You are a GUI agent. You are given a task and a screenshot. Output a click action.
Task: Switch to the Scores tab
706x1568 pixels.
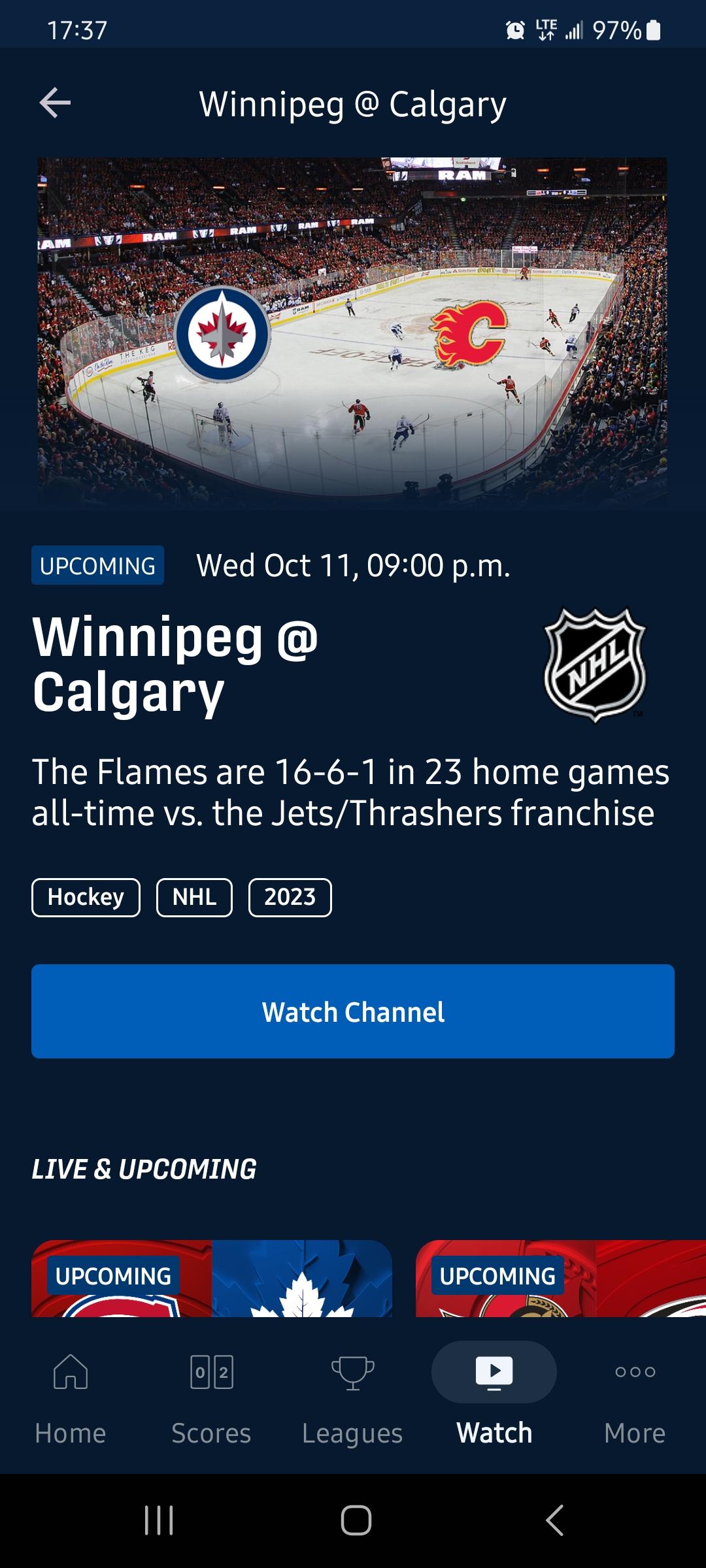click(211, 1397)
